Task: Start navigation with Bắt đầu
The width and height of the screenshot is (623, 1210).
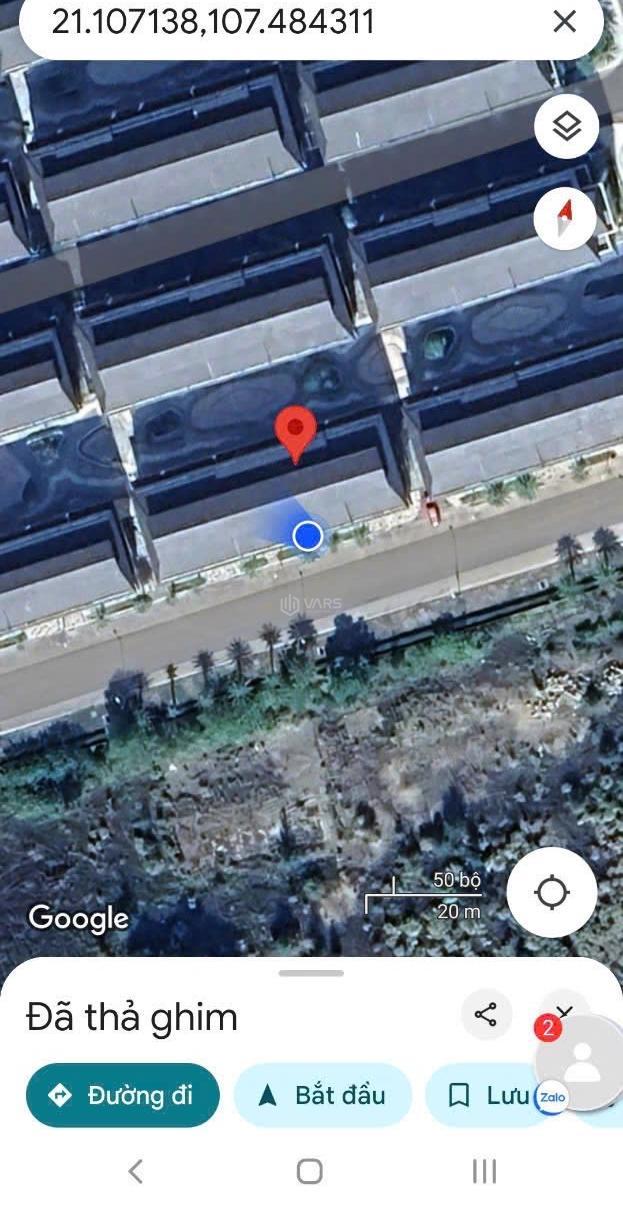Action: coord(323,1095)
